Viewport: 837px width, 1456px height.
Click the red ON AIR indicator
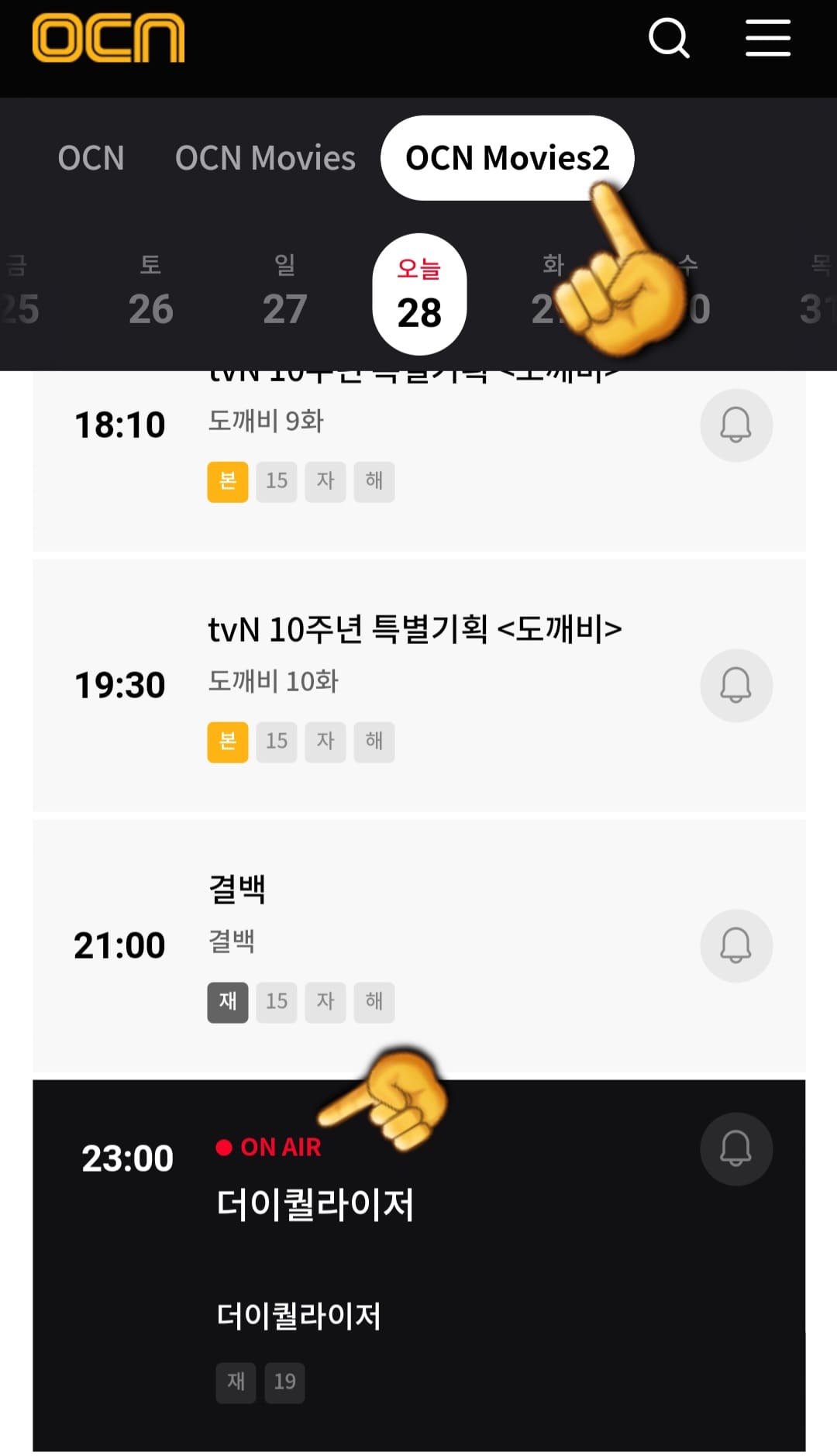268,1147
